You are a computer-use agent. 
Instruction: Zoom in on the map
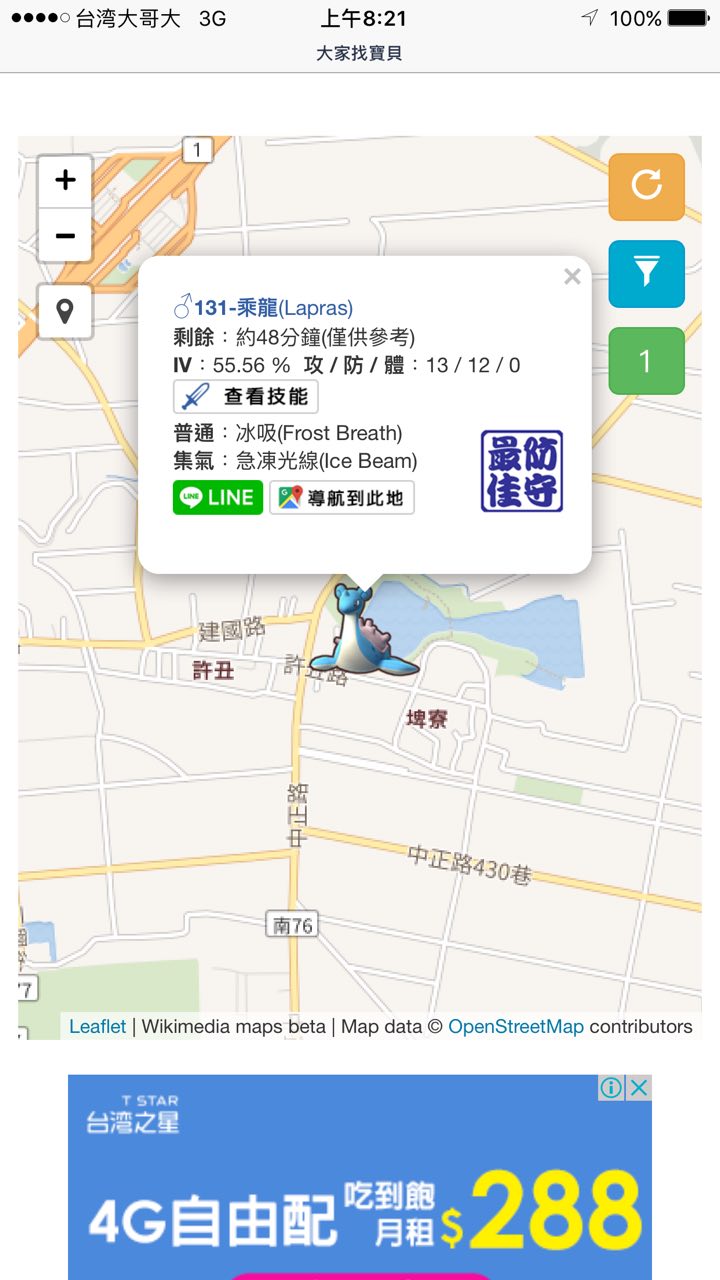65,181
